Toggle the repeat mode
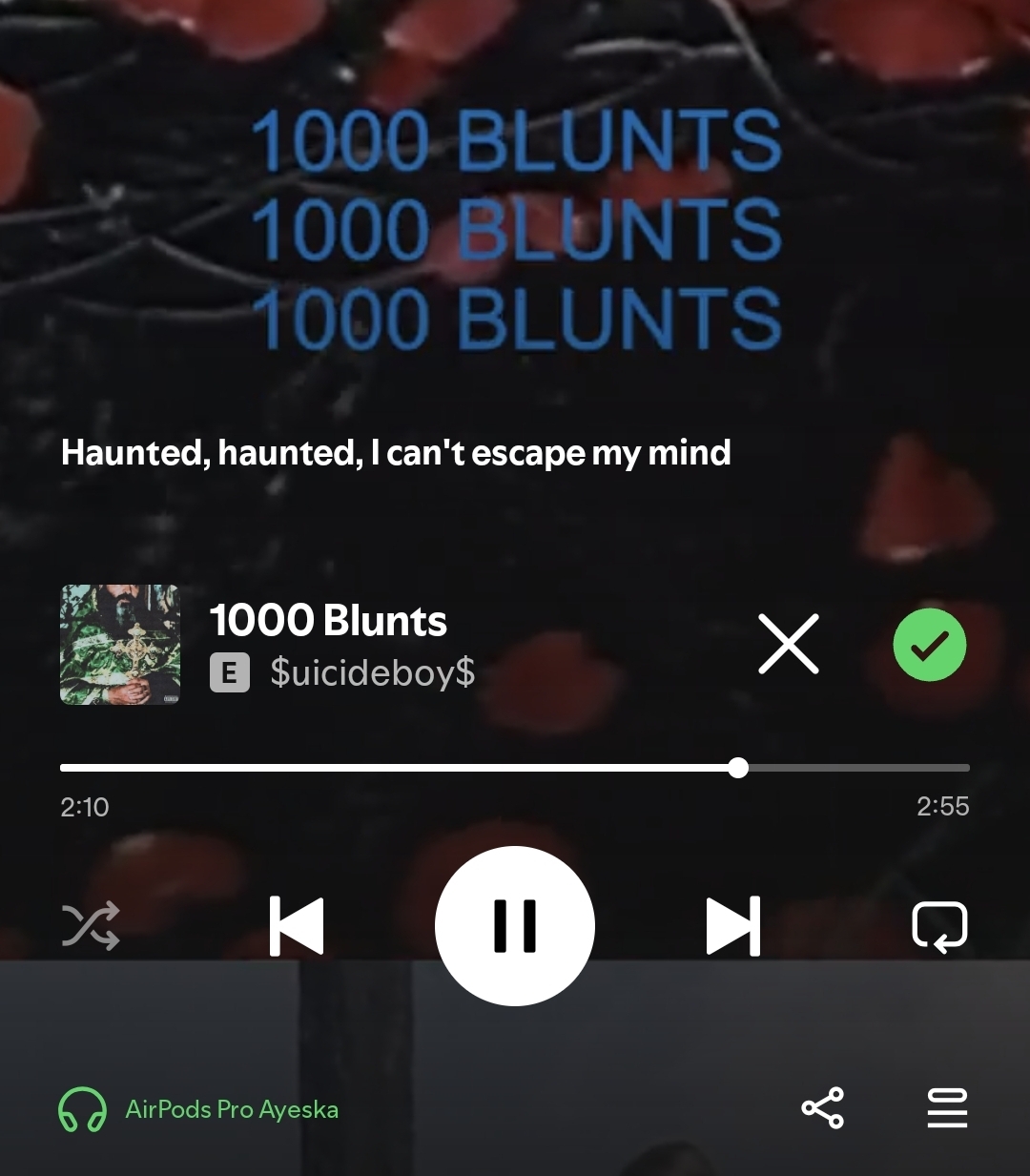The height and width of the screenshot is (1176, 1030). point(939,925)
